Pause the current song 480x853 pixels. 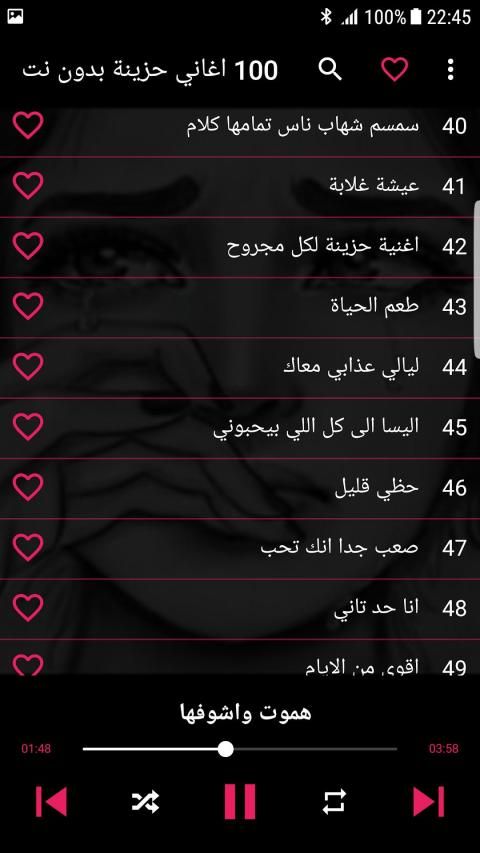(240, 801)
